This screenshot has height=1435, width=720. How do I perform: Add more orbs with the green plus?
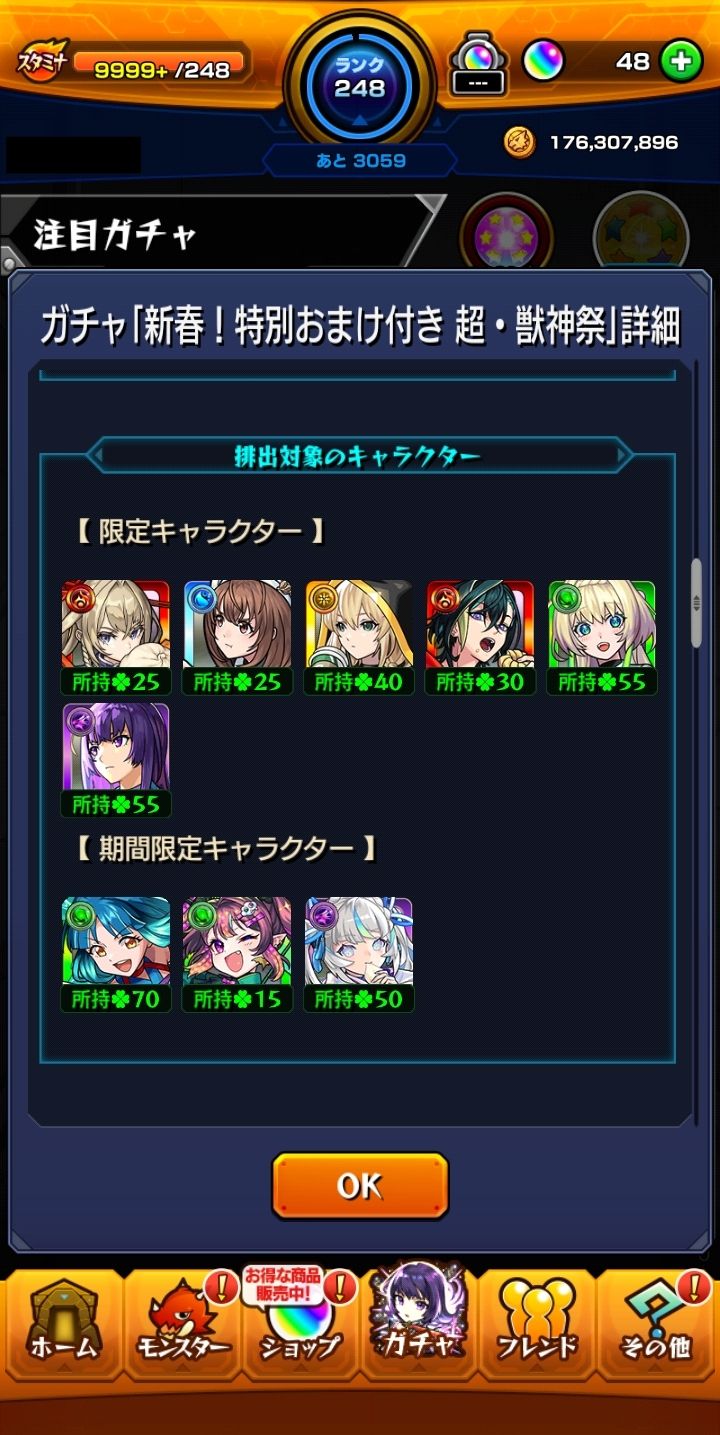coord(680,62)
